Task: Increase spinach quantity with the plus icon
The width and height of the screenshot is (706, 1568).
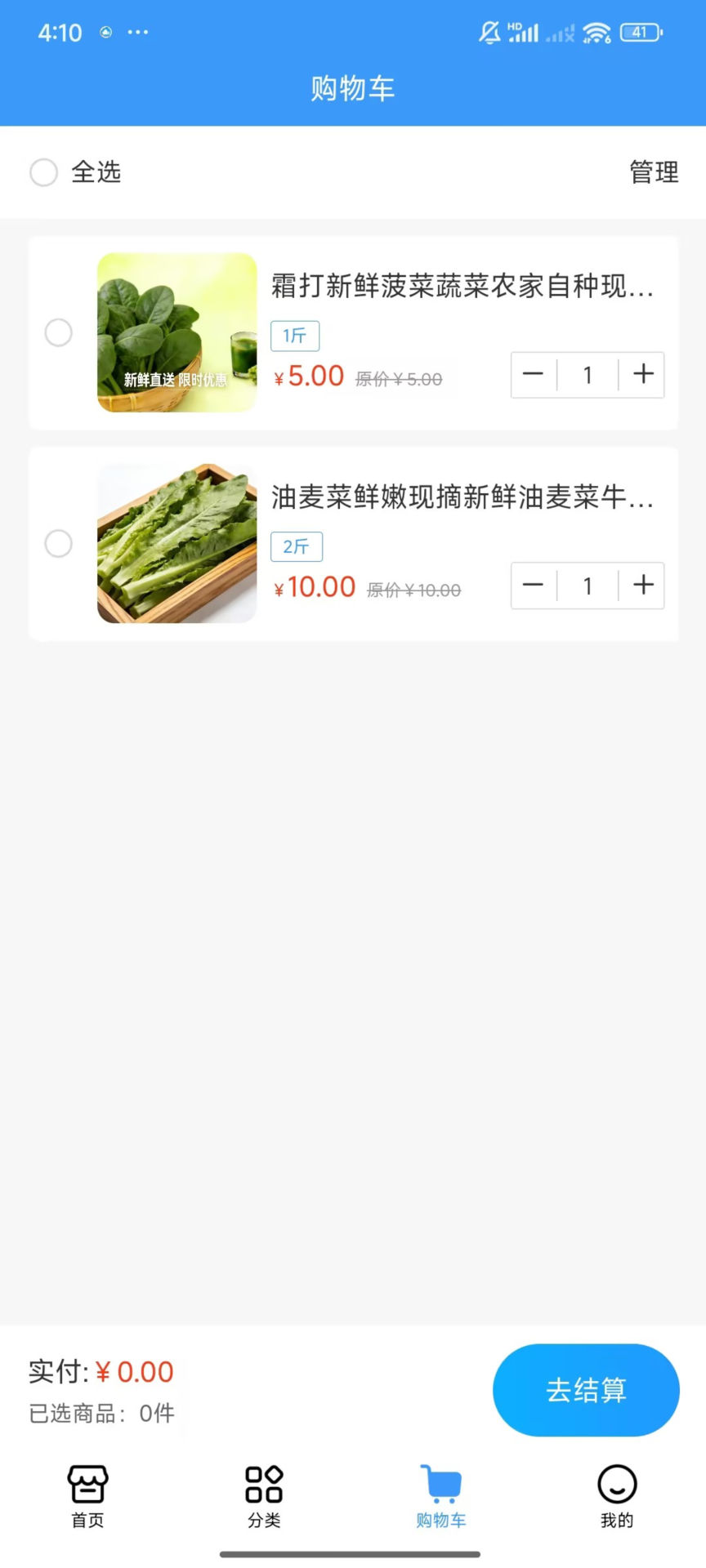Action: click(642, 375)
